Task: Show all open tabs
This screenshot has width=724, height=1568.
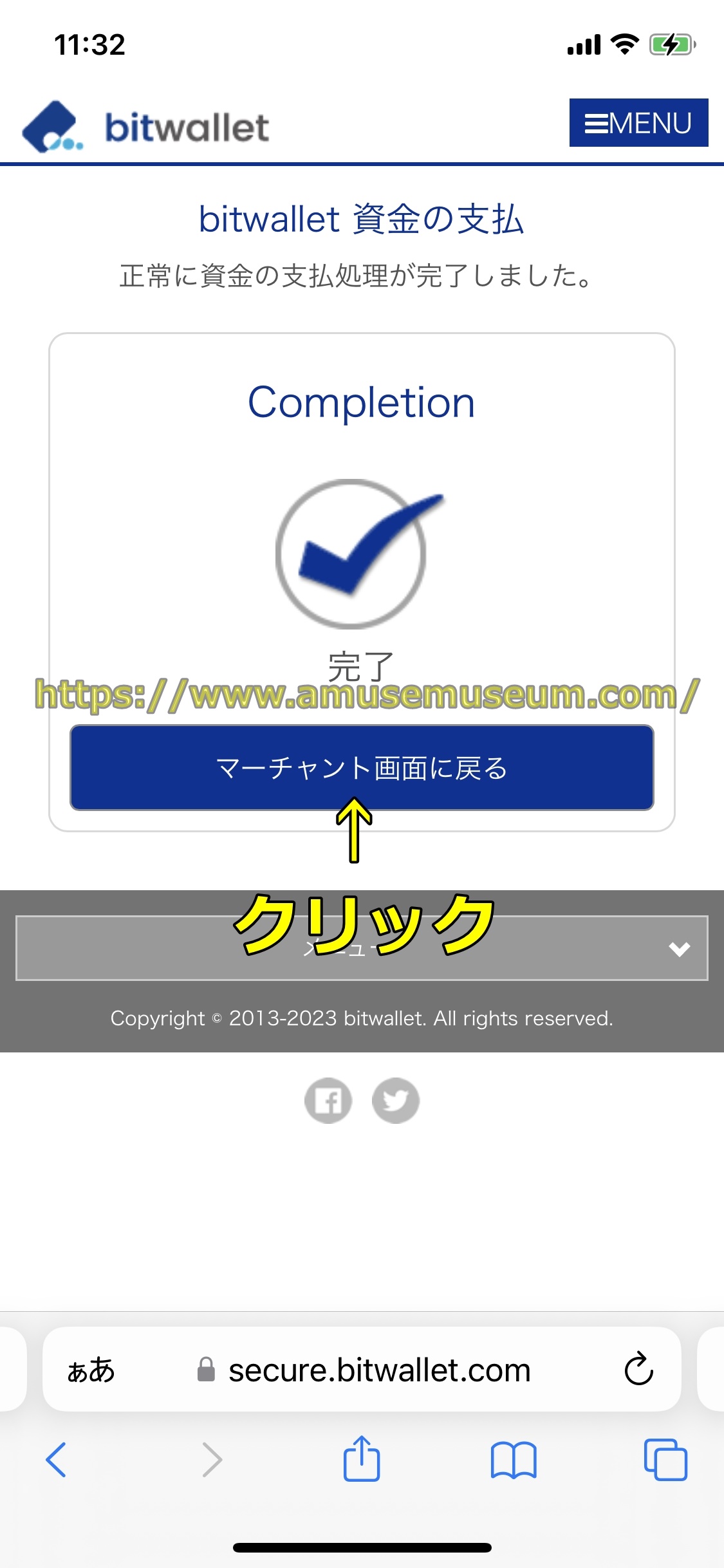Action: coord(665,1460)
